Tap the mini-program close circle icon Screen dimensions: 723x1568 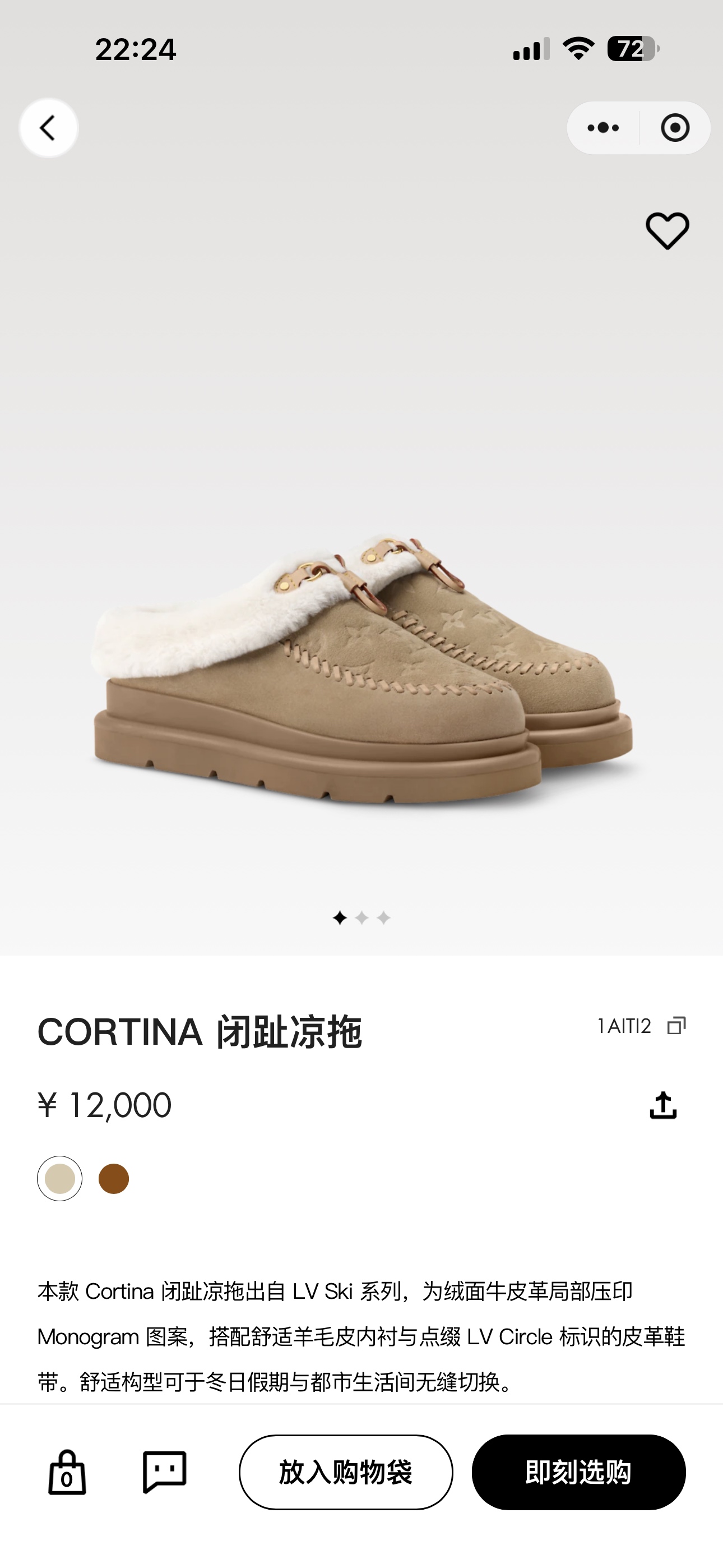(x=674, y=128)
